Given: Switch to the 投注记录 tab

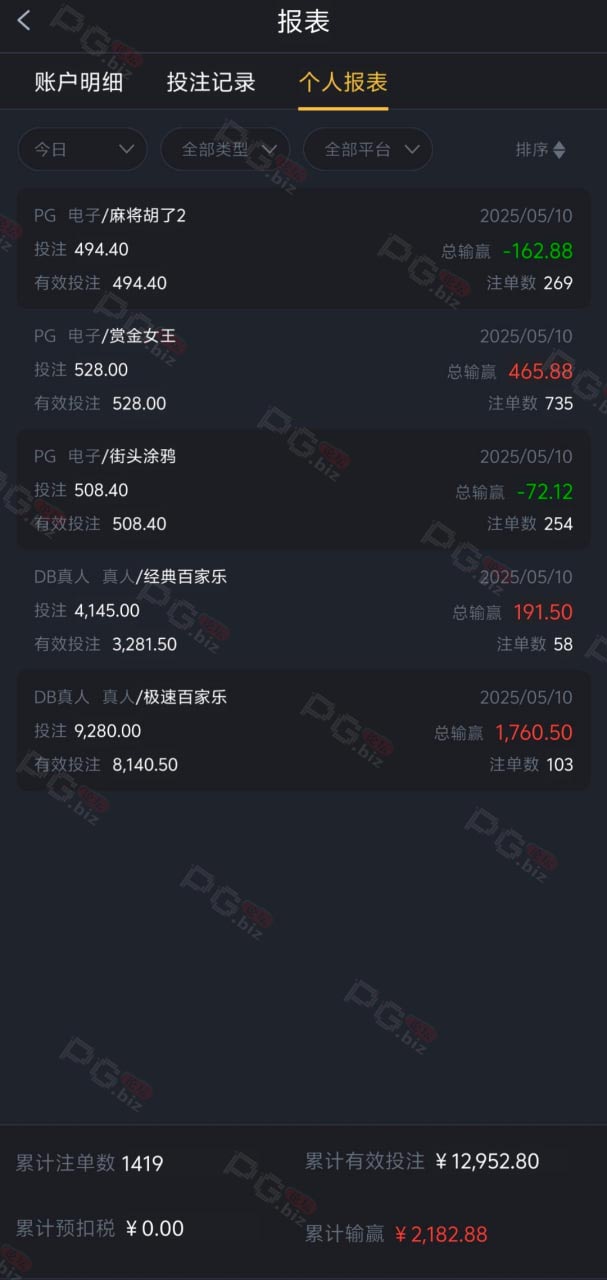Looking at the screenshot, I should pyautogui.click(x=211, y=82).
